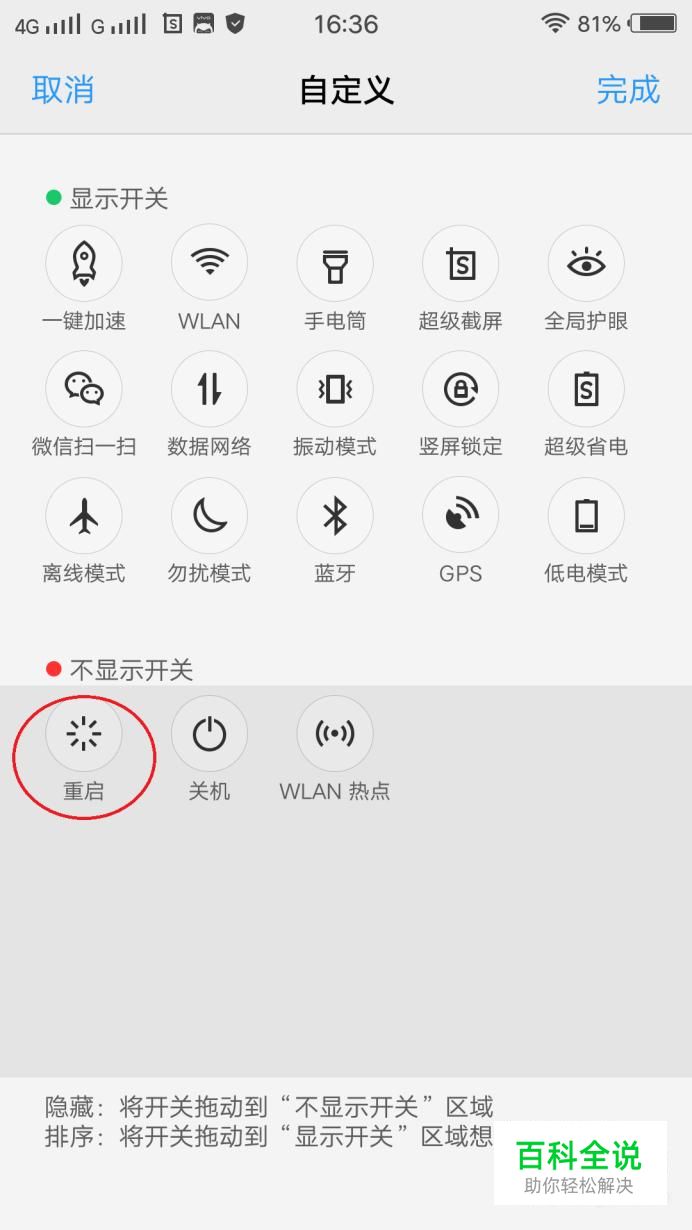Tap the 勿扰模式 do-not-disturb switch
Image resolution: width=692 pixels, height=1230 pixels.
coord(209,516)
